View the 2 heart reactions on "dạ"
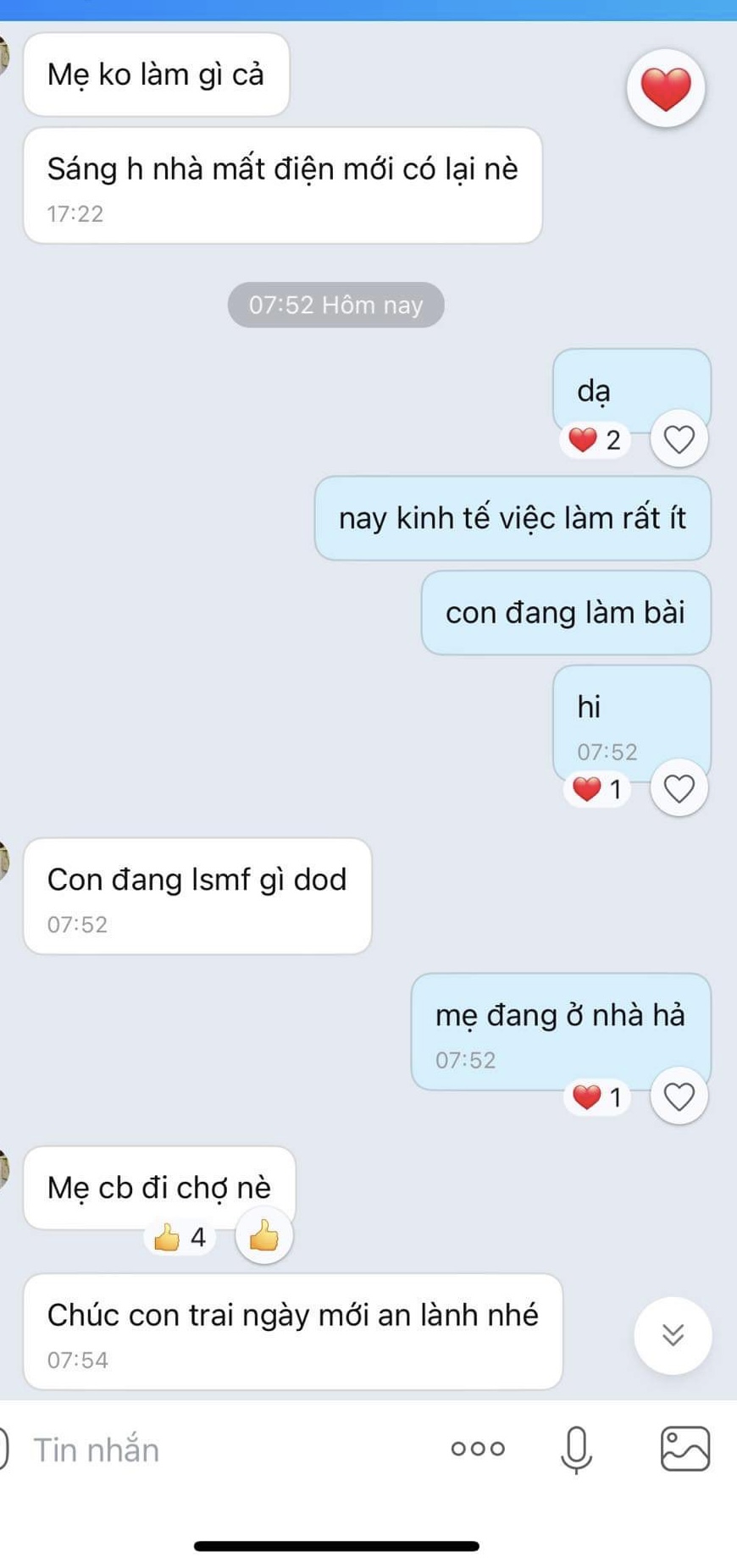Viewport: 737px width, 1568px height. click(x=595, y=440)
